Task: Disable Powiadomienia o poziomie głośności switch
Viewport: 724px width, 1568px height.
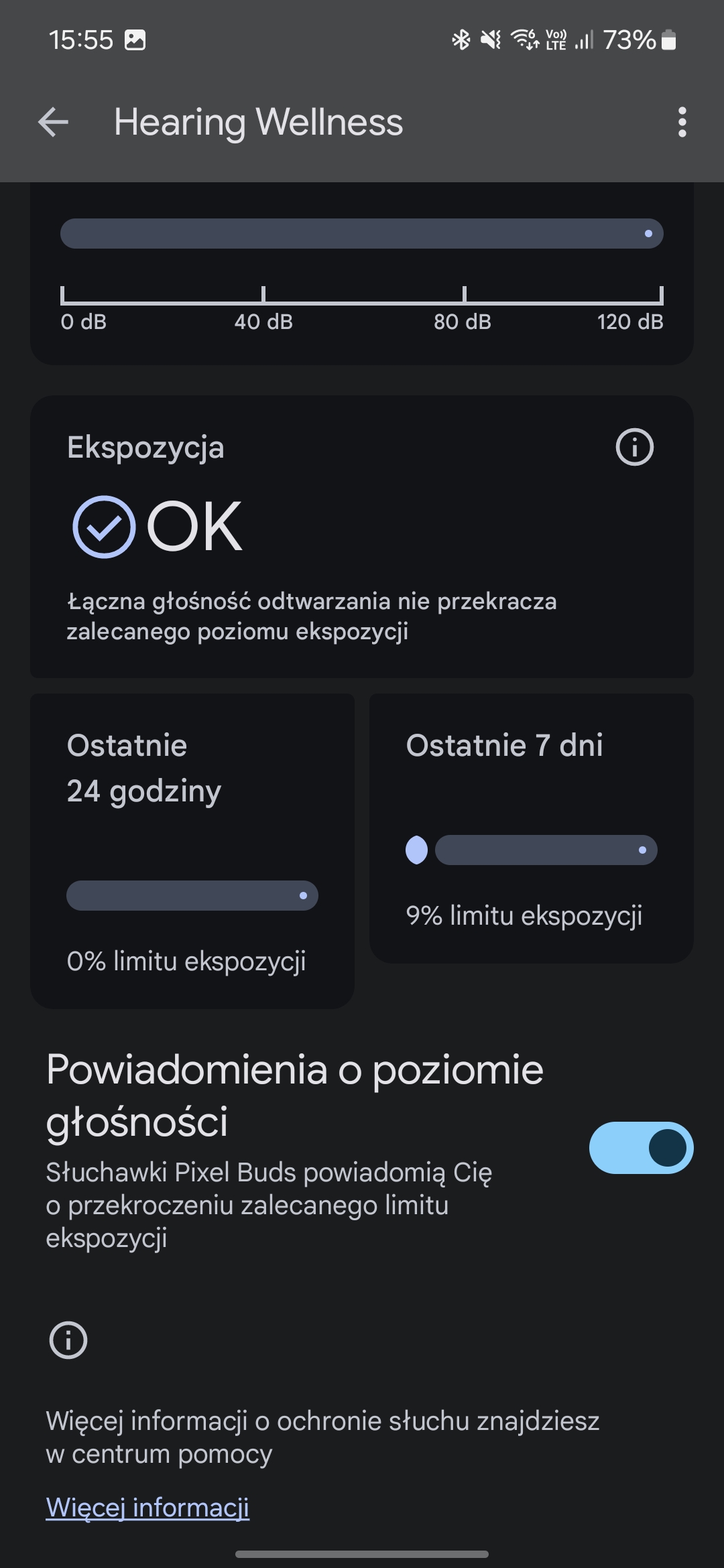Action: point(641,1147)
